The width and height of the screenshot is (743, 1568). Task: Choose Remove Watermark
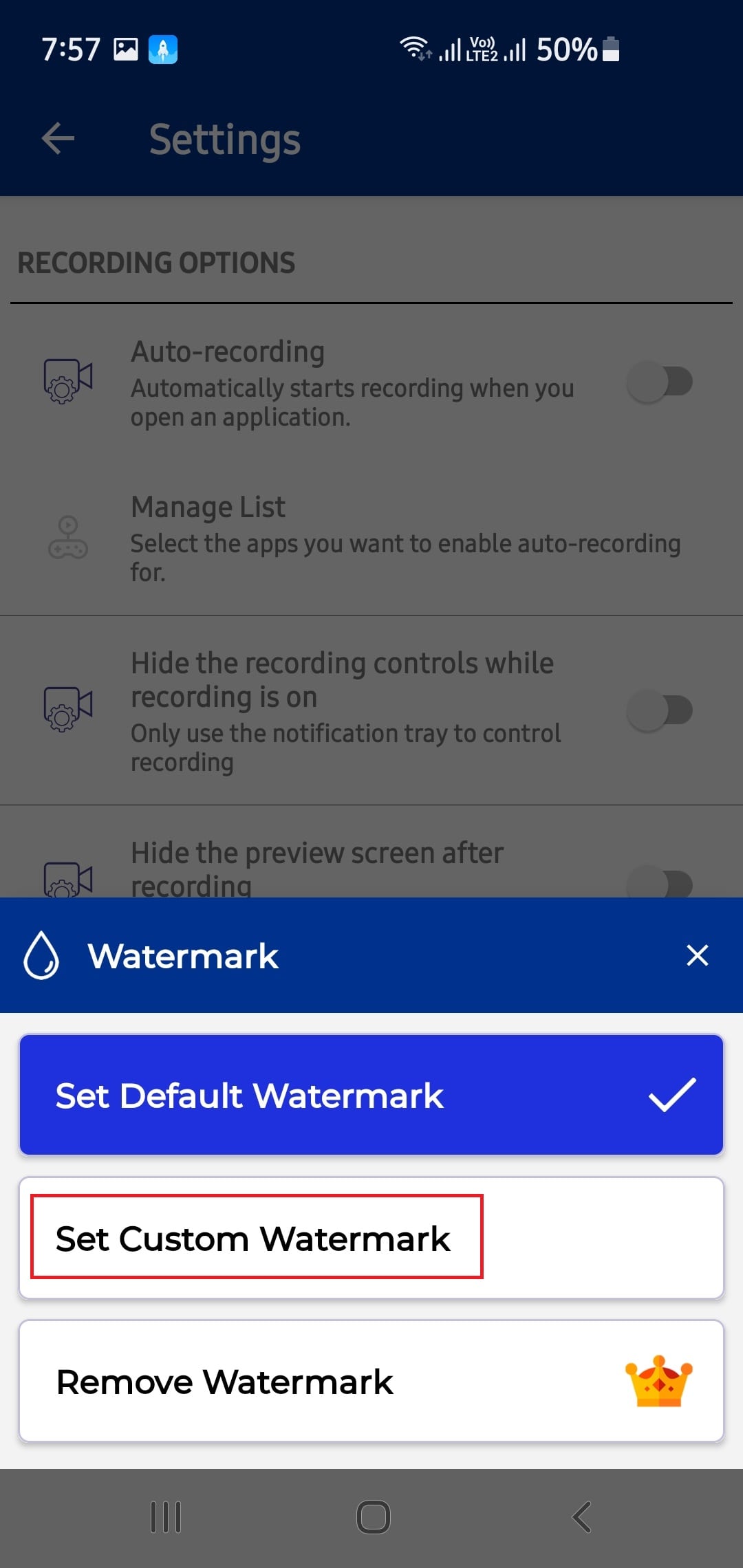pyautogui.click(x=224, y=1382)
